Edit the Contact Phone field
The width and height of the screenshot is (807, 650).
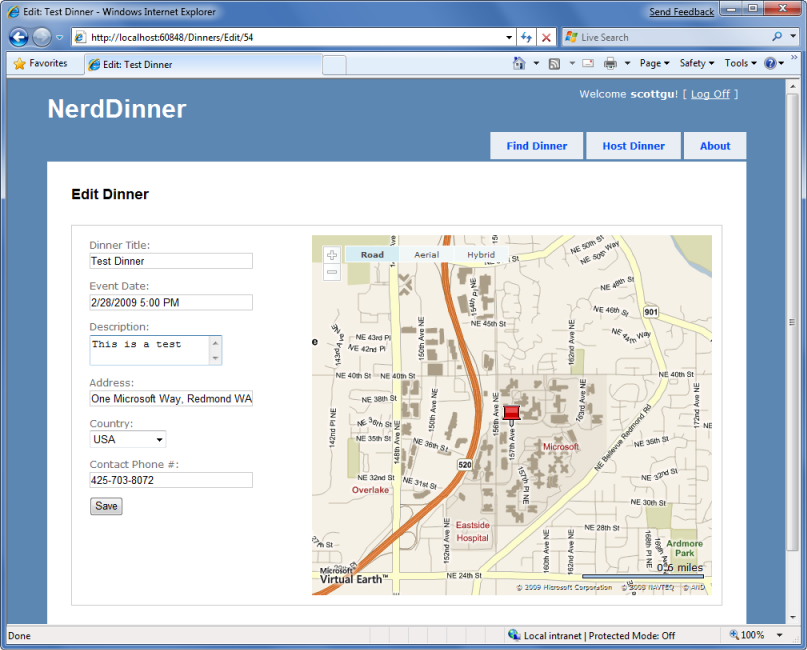tap(170, 480)
